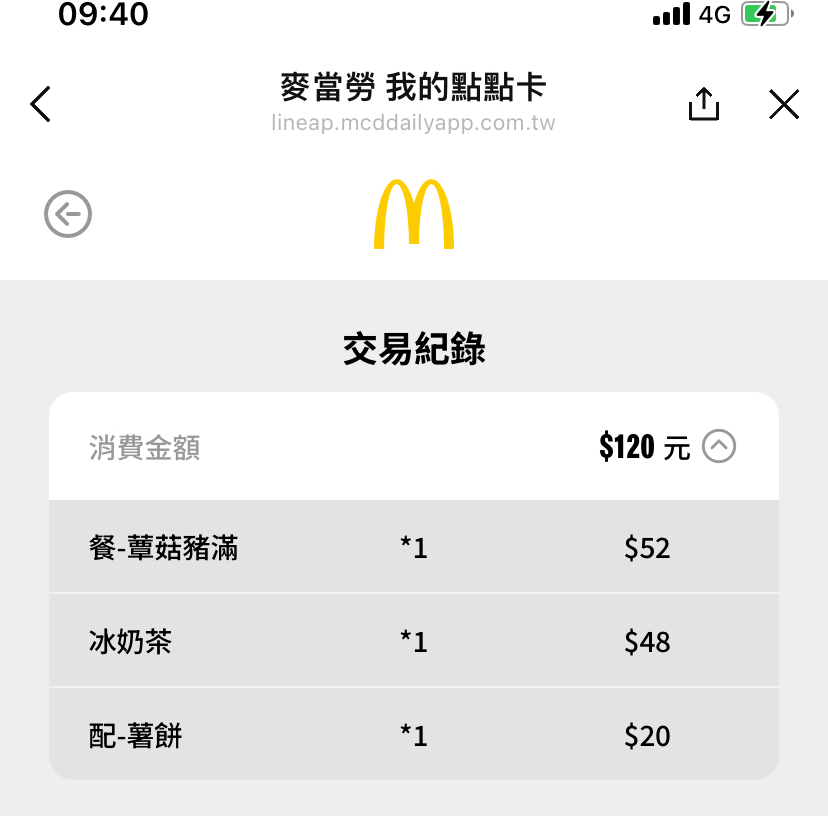Collapse the $120 transaction details
828x816 pixels.
coord(719,446)
